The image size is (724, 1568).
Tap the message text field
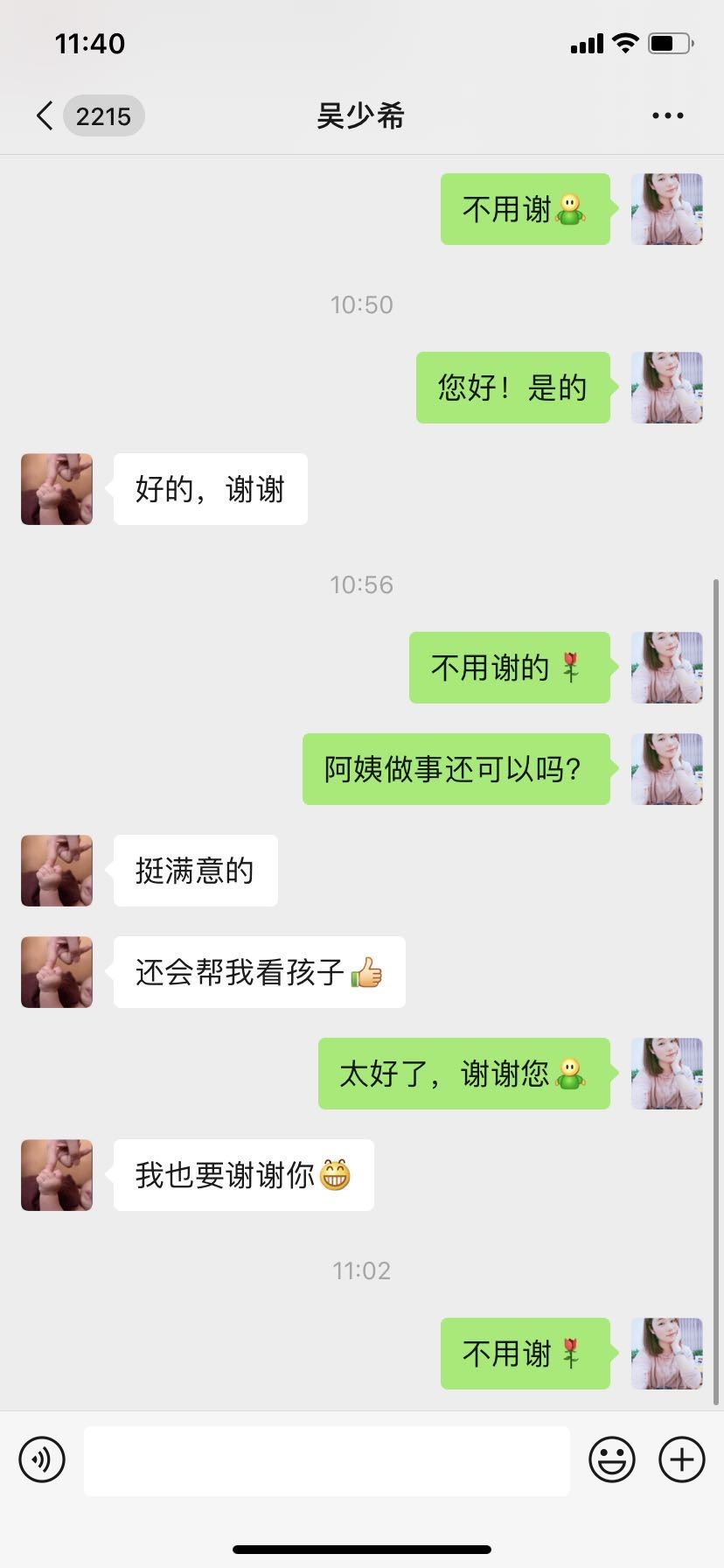point(327,1460)
